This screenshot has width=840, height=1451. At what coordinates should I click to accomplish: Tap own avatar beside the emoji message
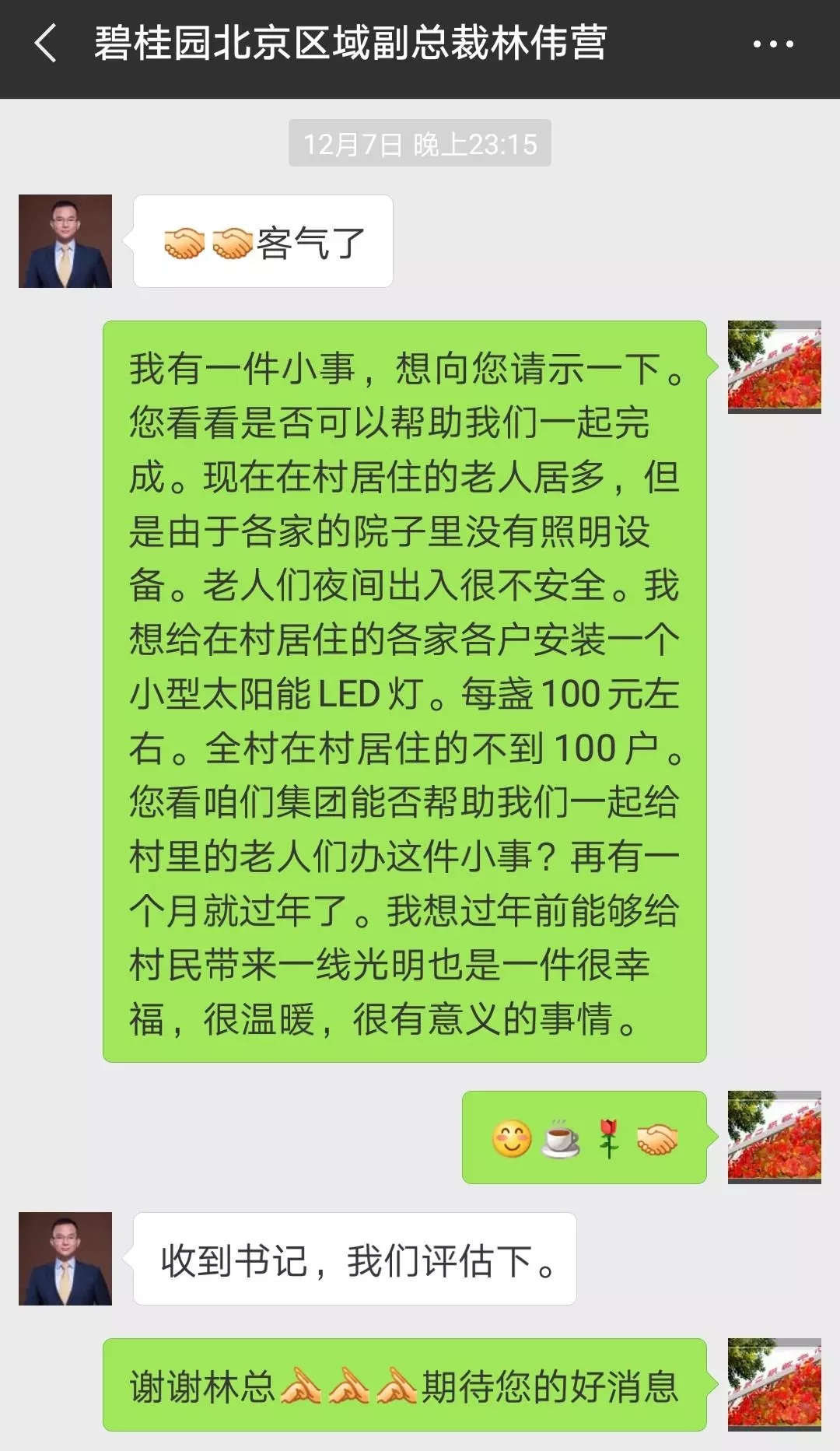(774, 1137)
